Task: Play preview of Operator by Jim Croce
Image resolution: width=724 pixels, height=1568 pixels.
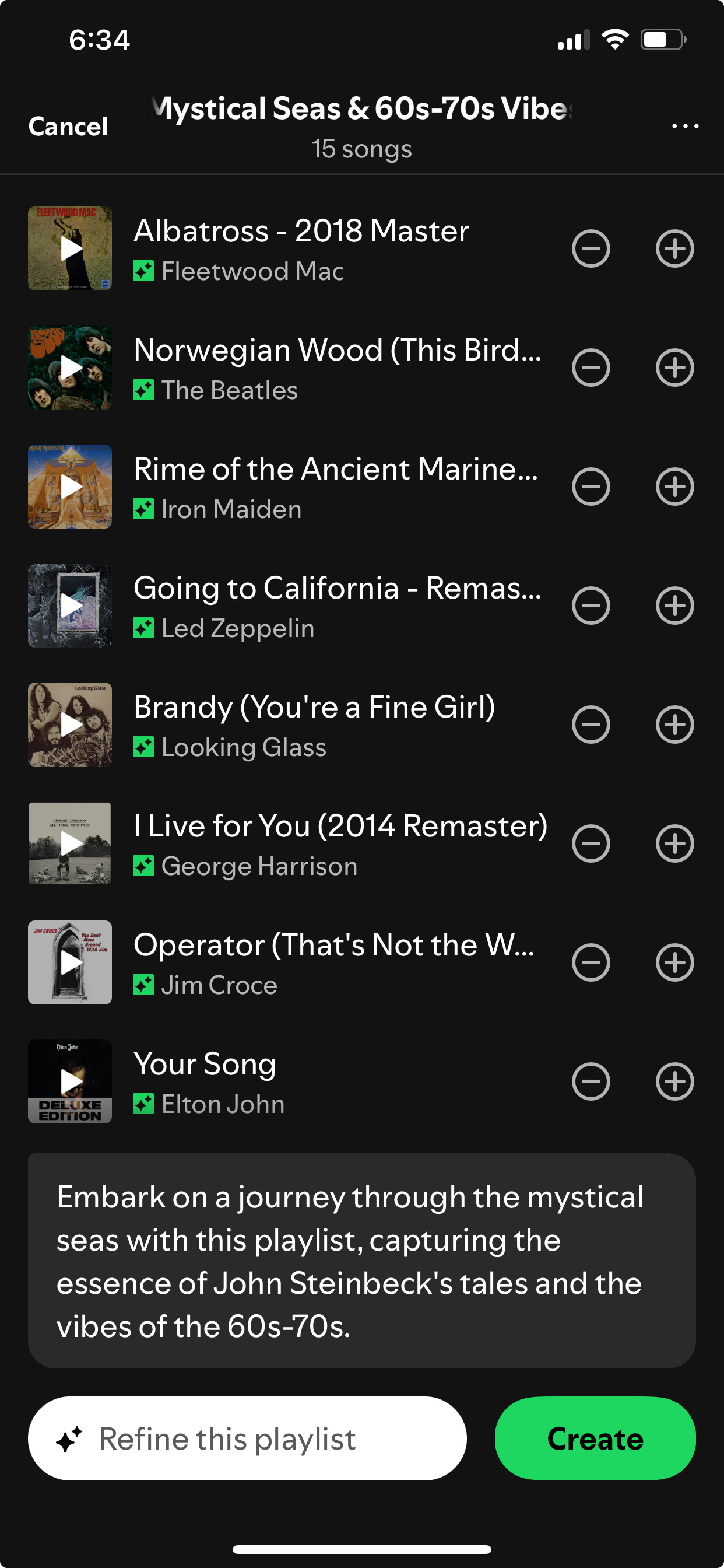Action: click(70, 963)
